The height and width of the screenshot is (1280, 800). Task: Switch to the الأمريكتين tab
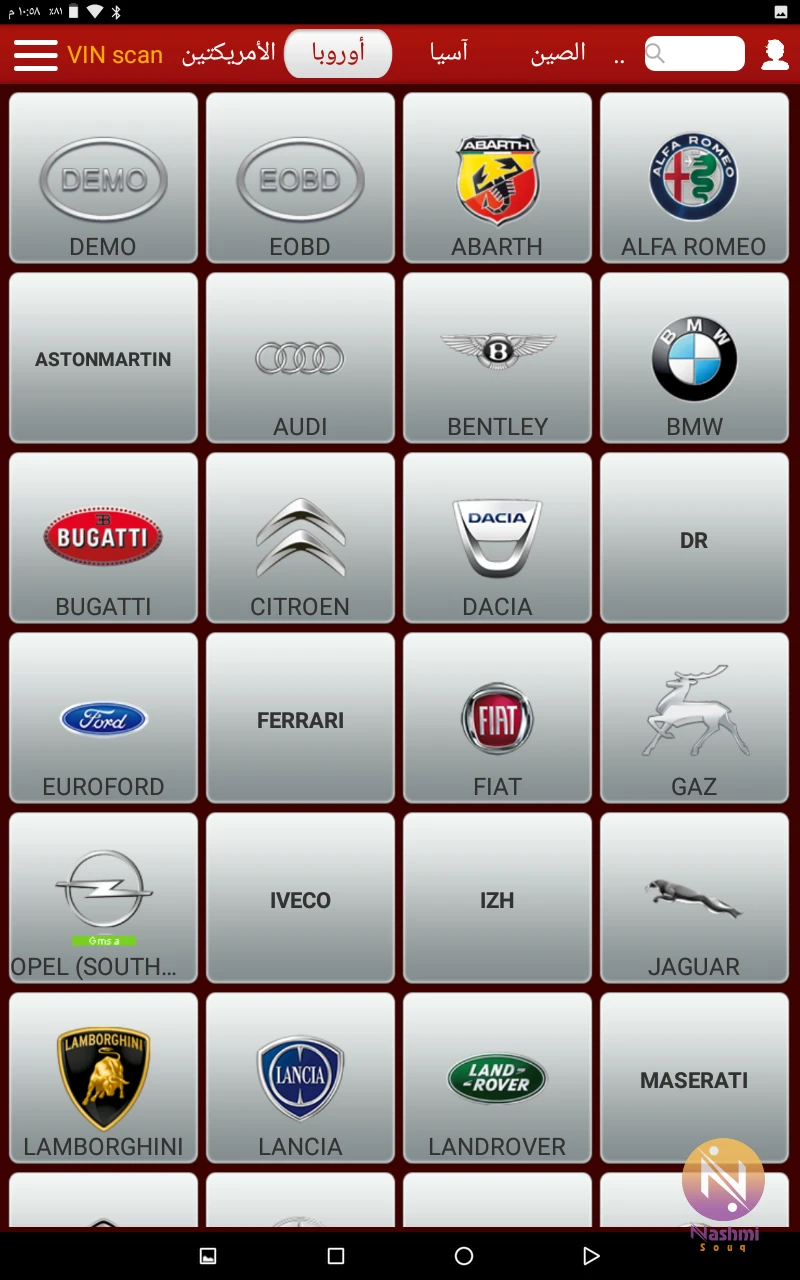[228, 53]
